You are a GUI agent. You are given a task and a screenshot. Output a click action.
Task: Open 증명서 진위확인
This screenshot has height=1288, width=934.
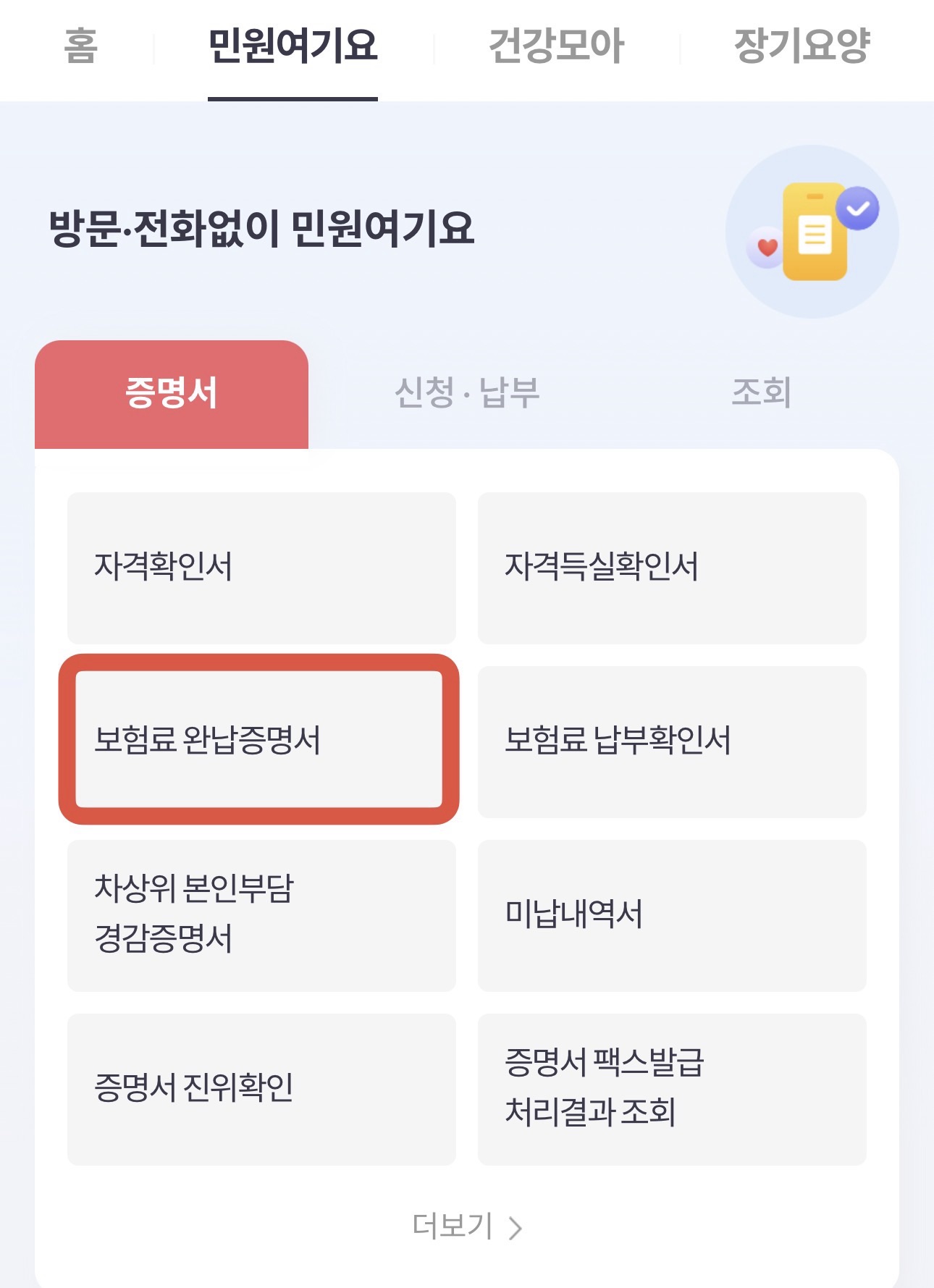point(261,1089)
